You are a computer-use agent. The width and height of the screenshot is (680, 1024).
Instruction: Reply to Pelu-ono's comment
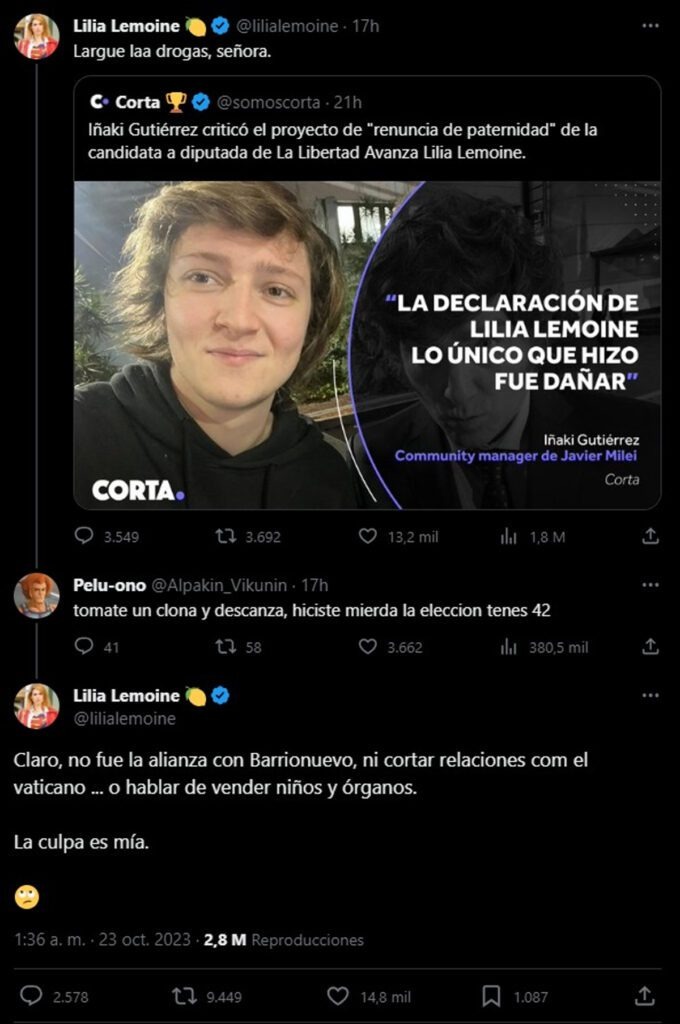point(84,647)
